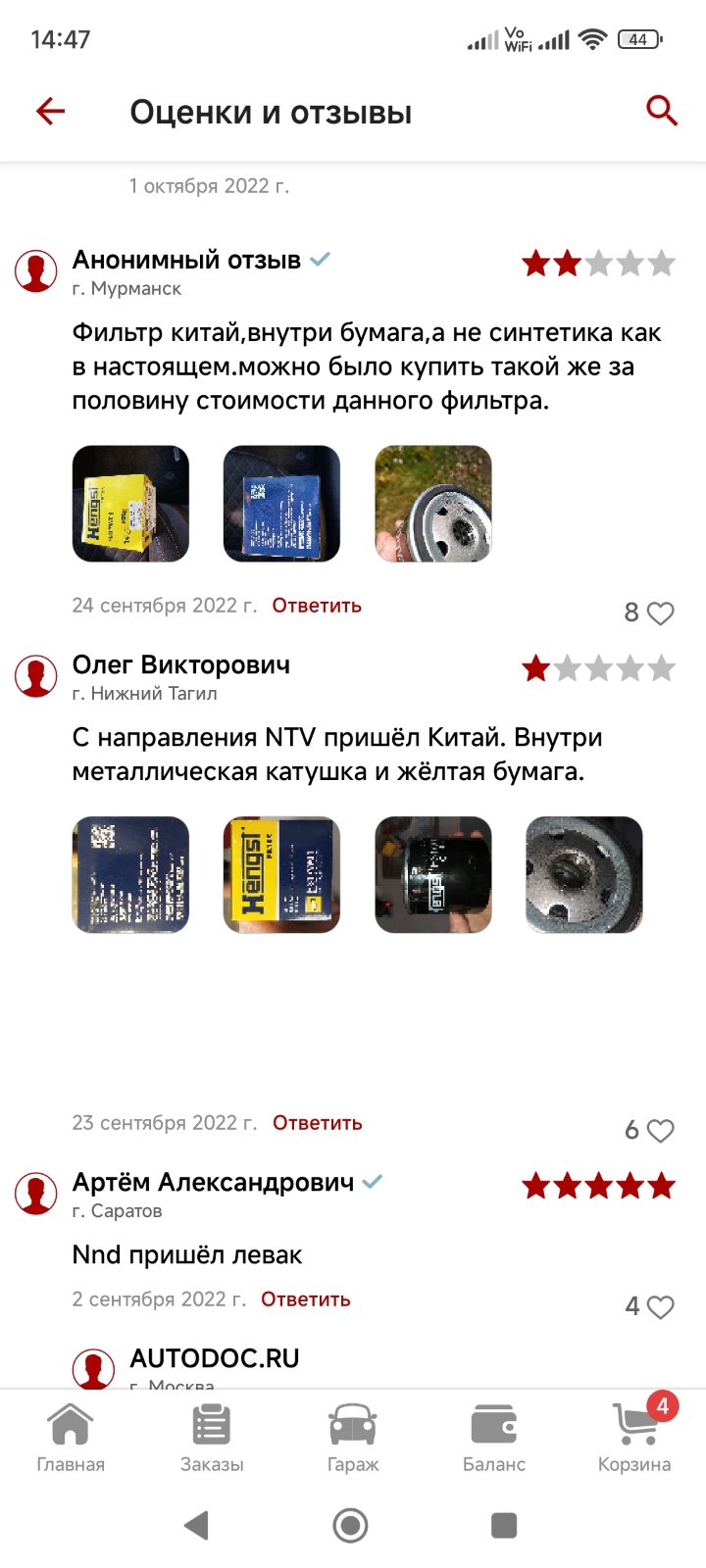This screenshot has height=1568, width=706.
Task: Open search in reviews
Action: click(662, 111)
